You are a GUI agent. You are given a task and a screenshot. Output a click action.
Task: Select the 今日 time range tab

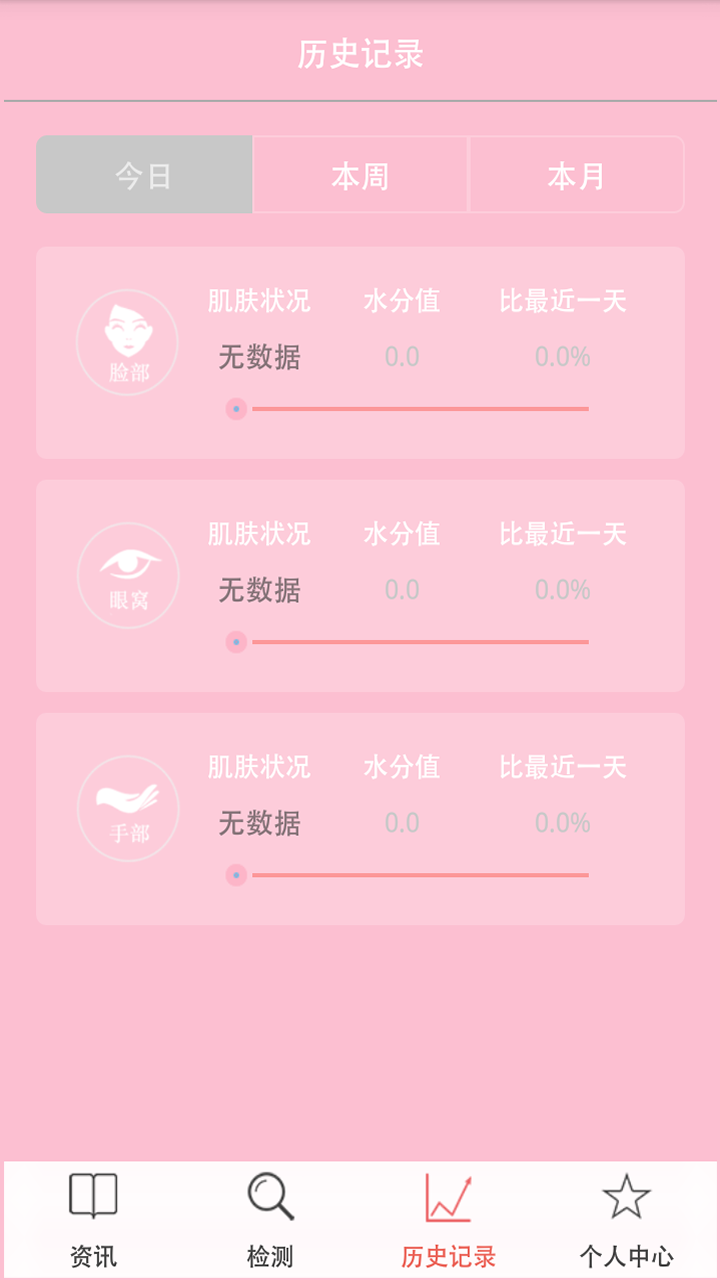144,175
